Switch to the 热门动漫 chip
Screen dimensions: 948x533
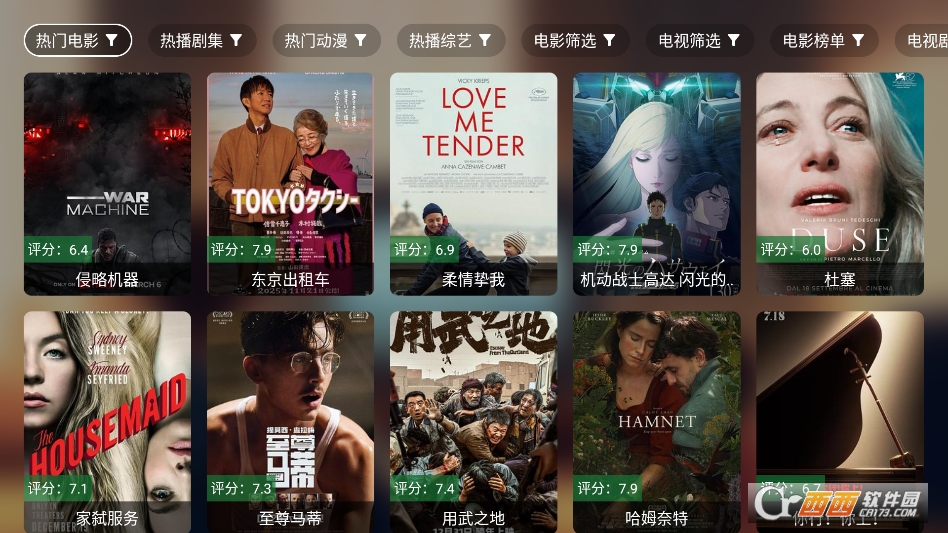pyautogui.click(x=326, y=40)
